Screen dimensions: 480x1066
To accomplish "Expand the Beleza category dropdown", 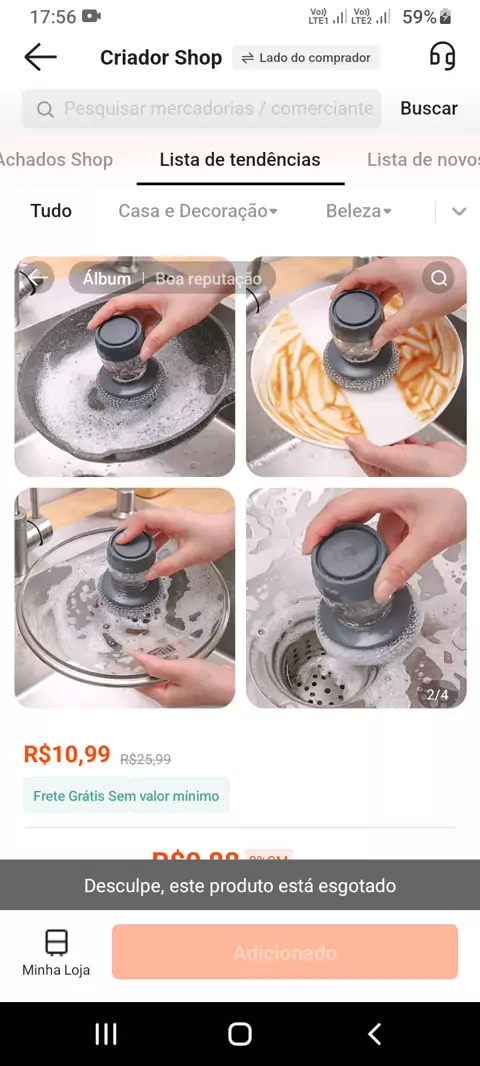I will click(358, 211).
